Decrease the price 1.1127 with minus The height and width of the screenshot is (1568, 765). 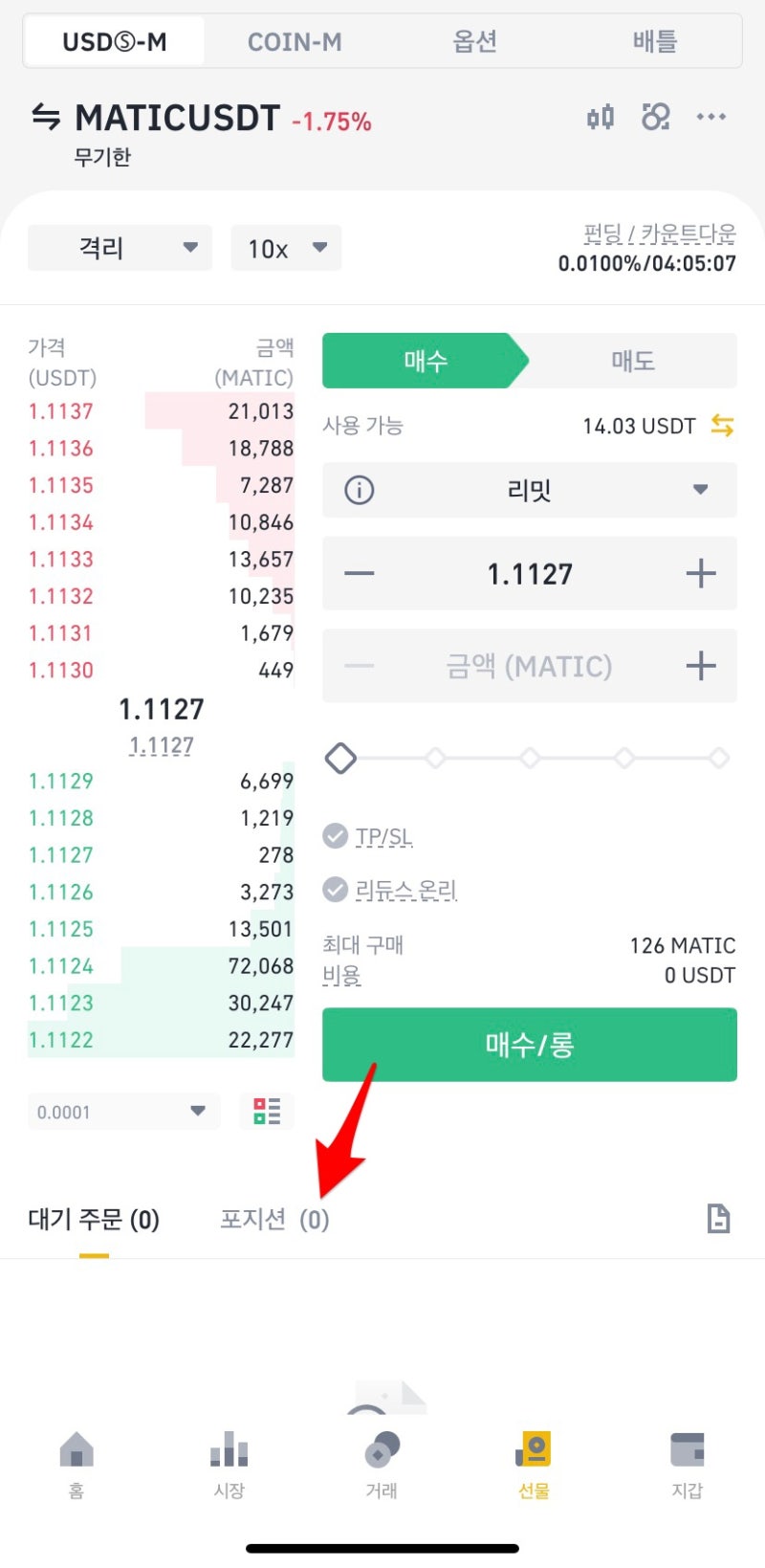point(360,573)
